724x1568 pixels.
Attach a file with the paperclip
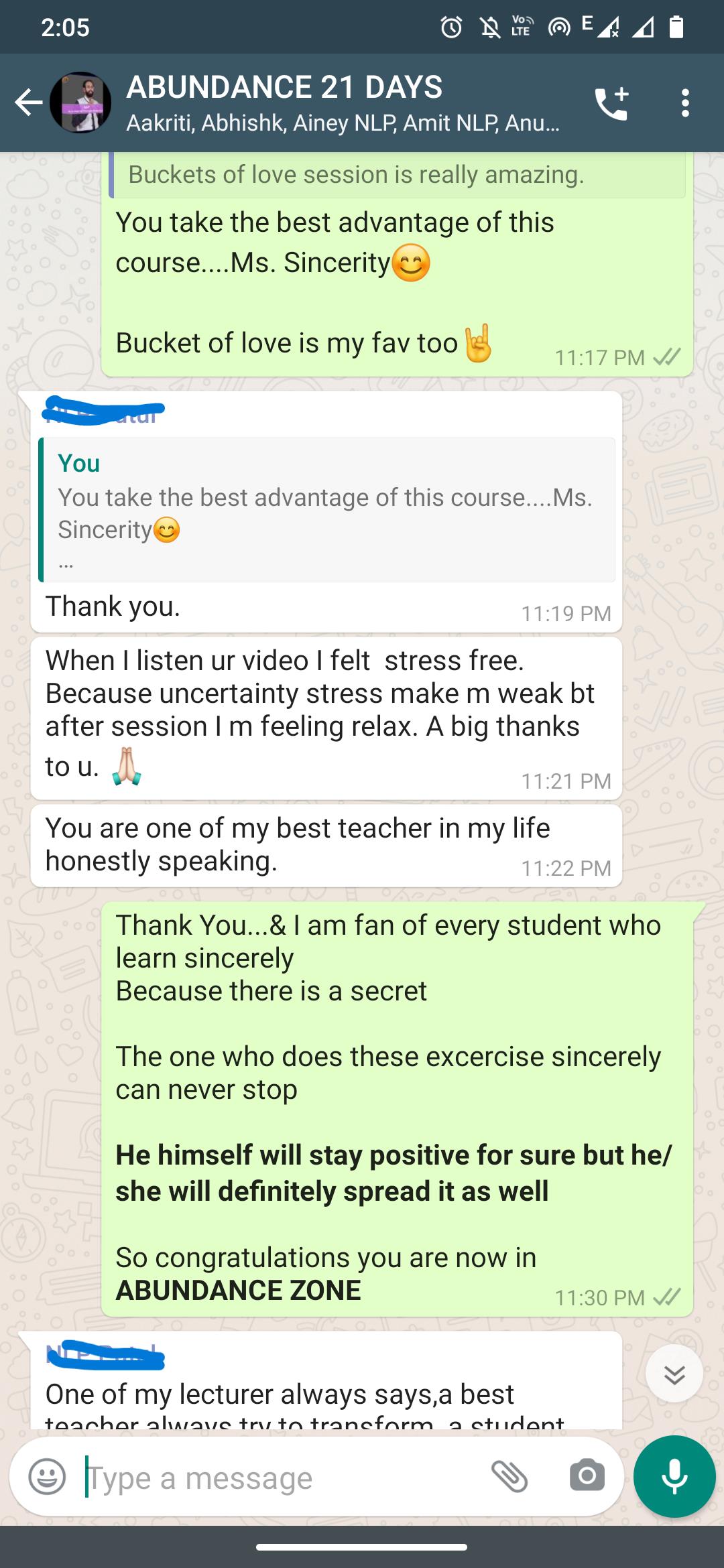[x=509, y=1476]
